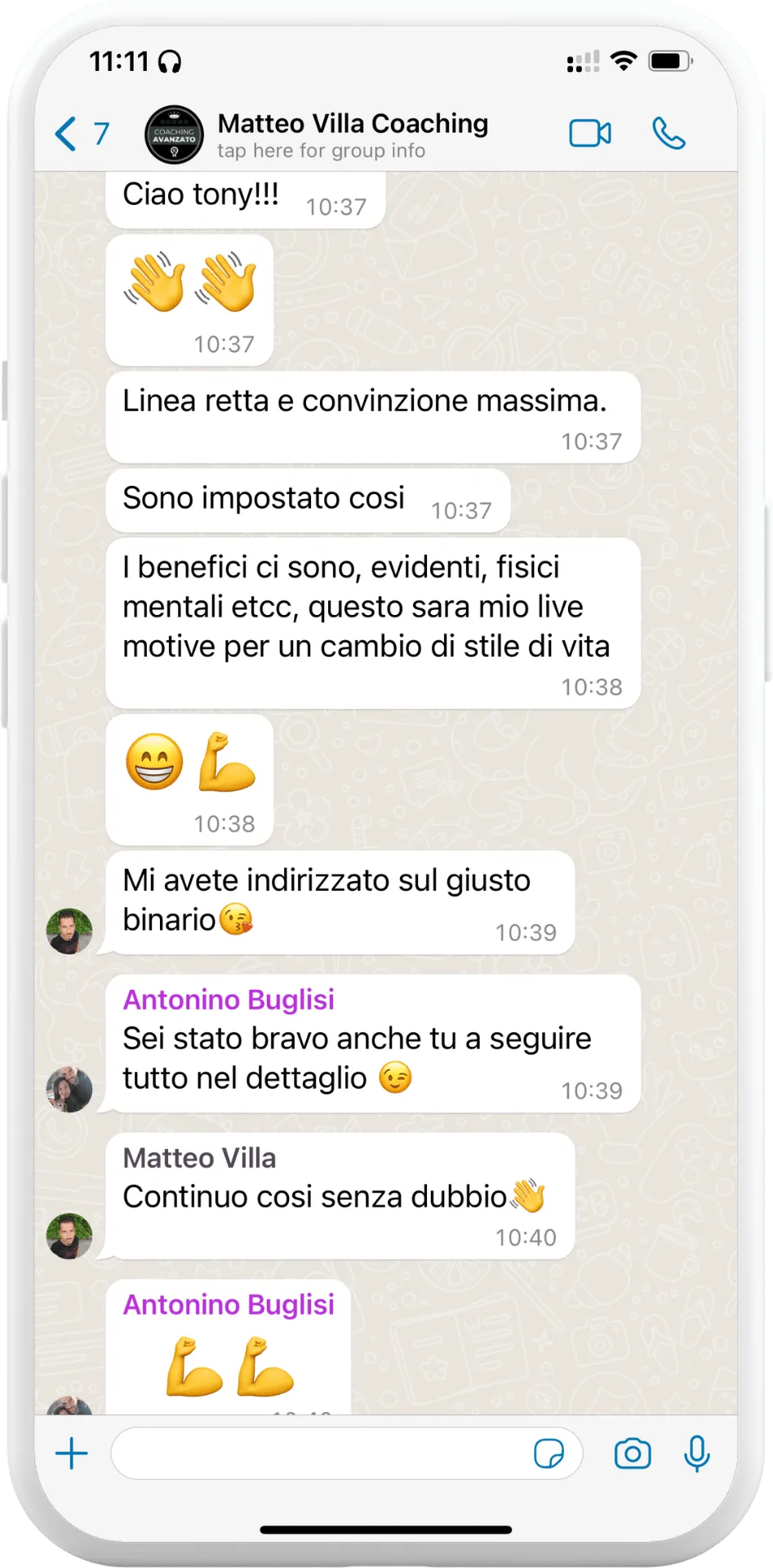Image resolution: width=773 pixels, height=1568 pixels.
Task: Tap sender name Antonino Buglisi above 'Sei stato bravo'
Action: (x=229, y=1000)
